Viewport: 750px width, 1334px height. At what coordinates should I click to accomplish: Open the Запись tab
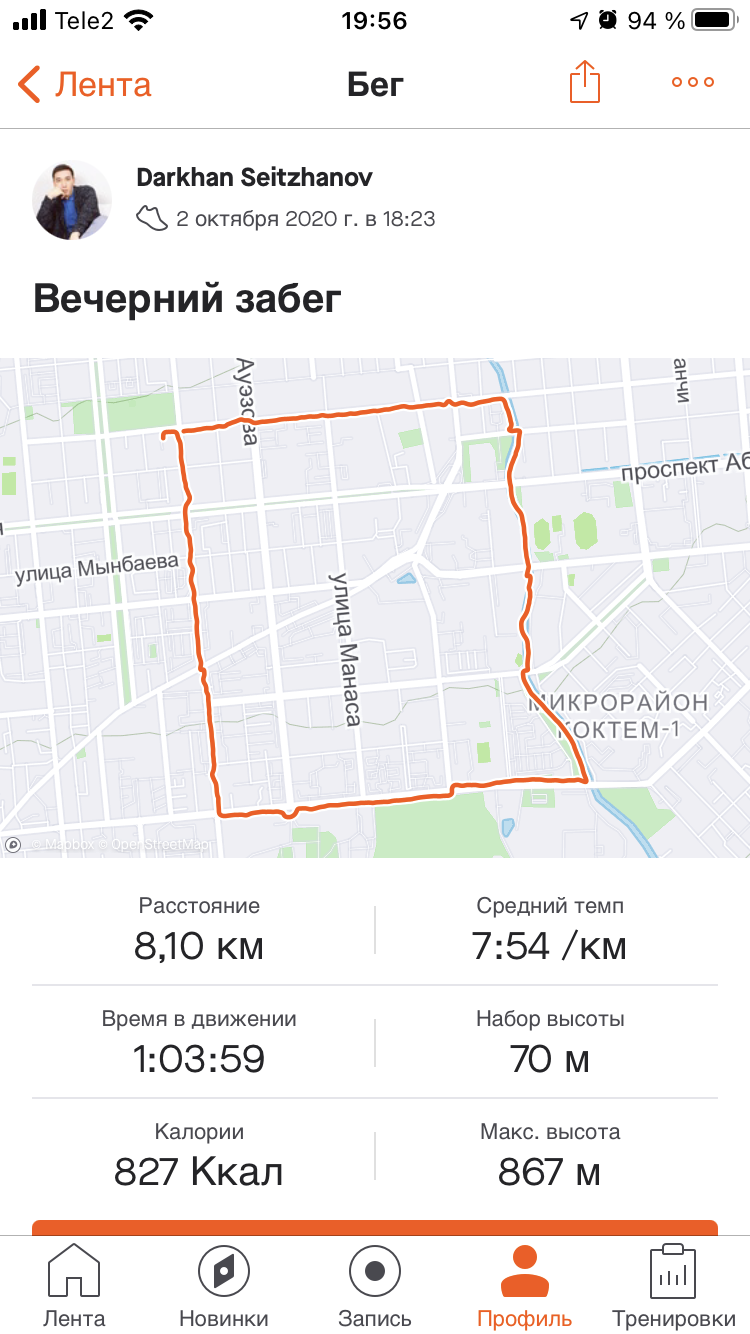tap(375, 1286)
